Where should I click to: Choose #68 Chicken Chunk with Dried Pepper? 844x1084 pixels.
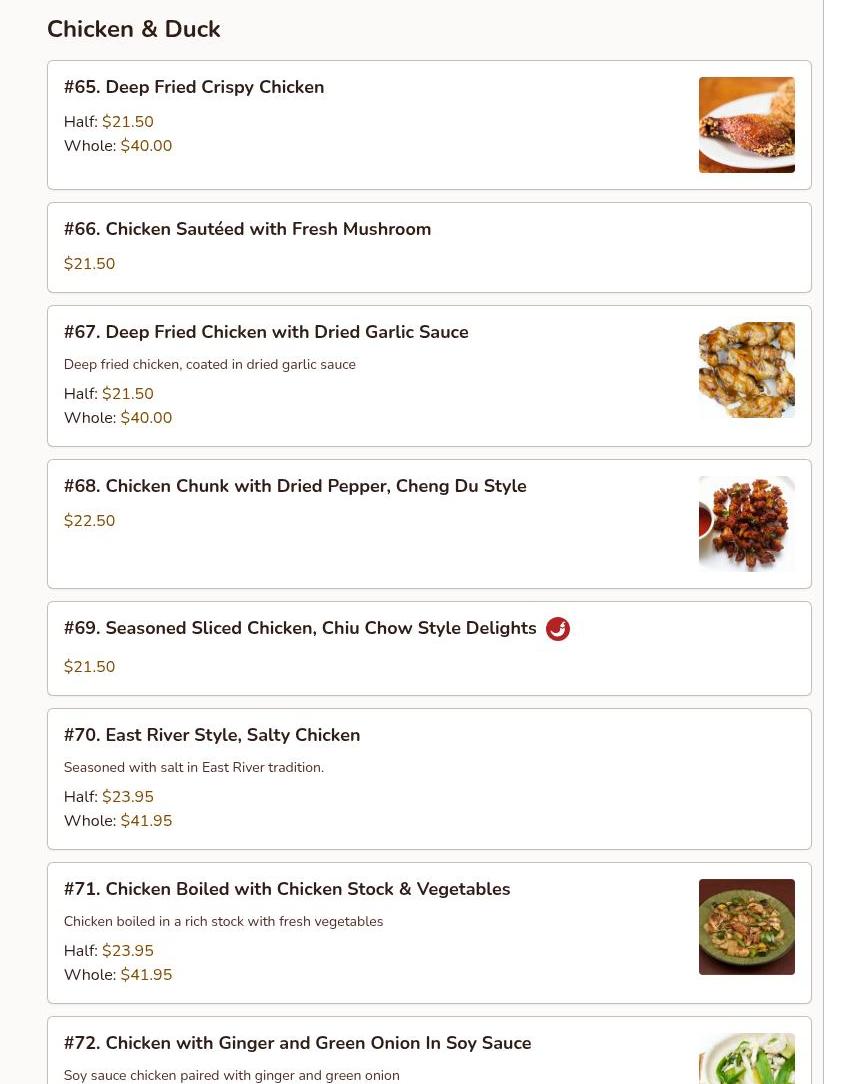click(x=295, y=486)
